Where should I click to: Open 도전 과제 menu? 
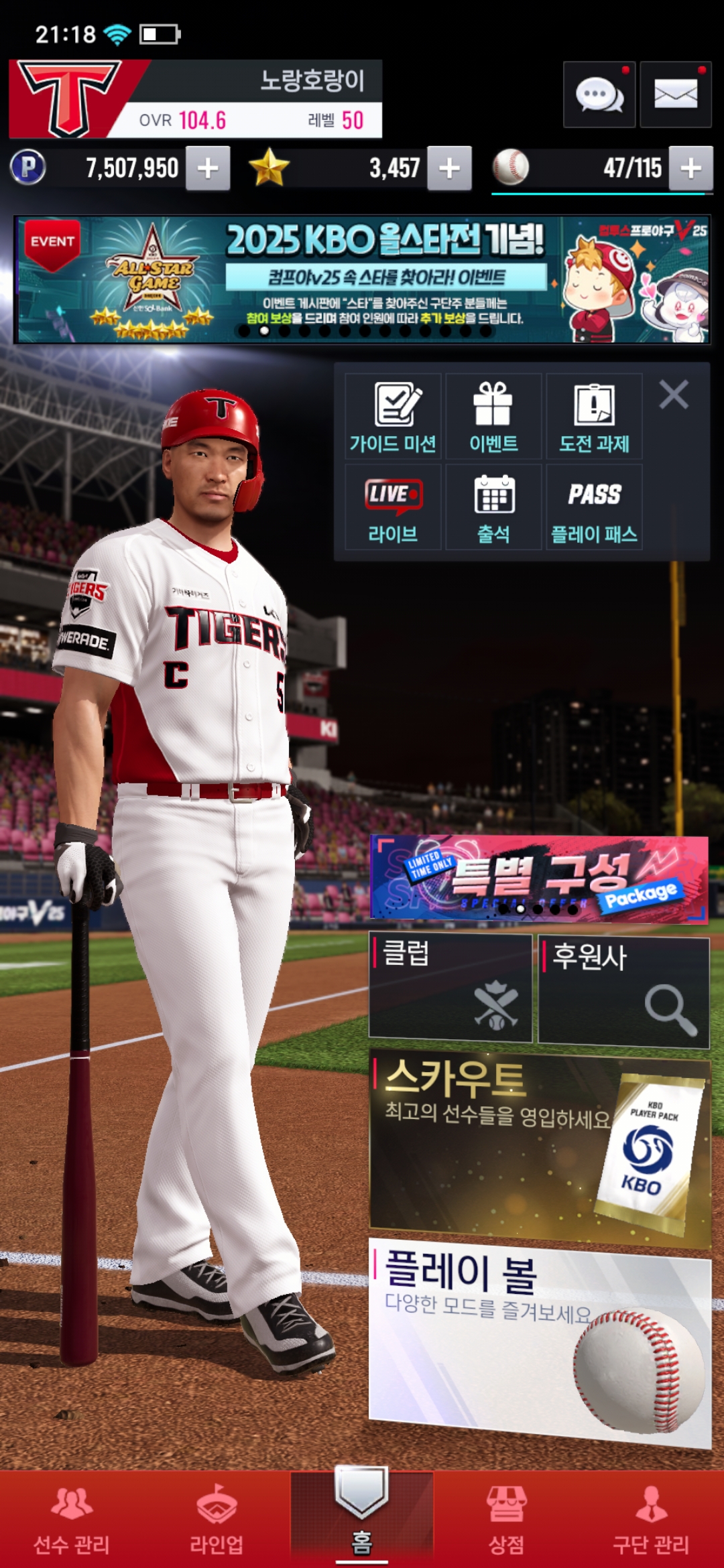pos(594,417)
